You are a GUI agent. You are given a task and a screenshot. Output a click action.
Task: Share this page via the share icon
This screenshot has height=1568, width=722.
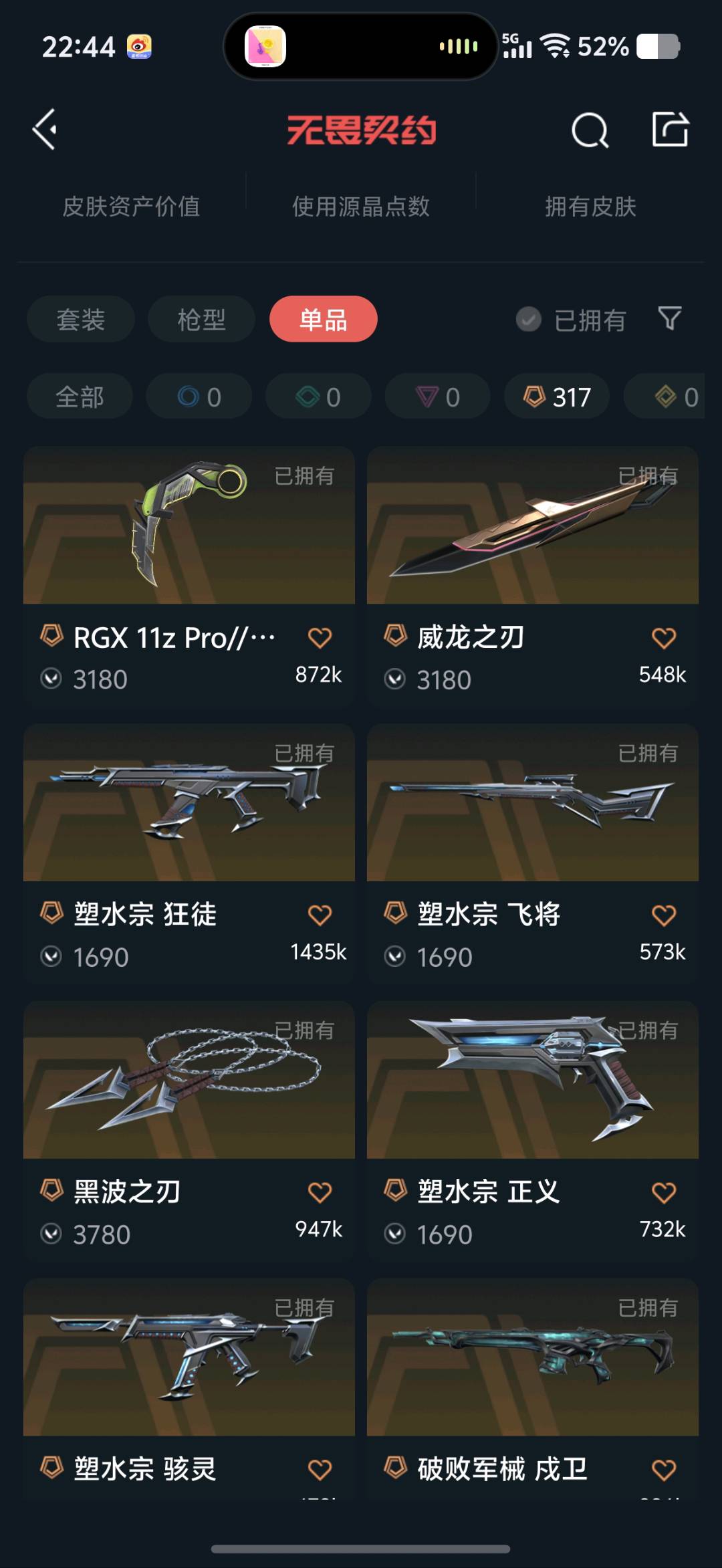click(x=670, y=130)
